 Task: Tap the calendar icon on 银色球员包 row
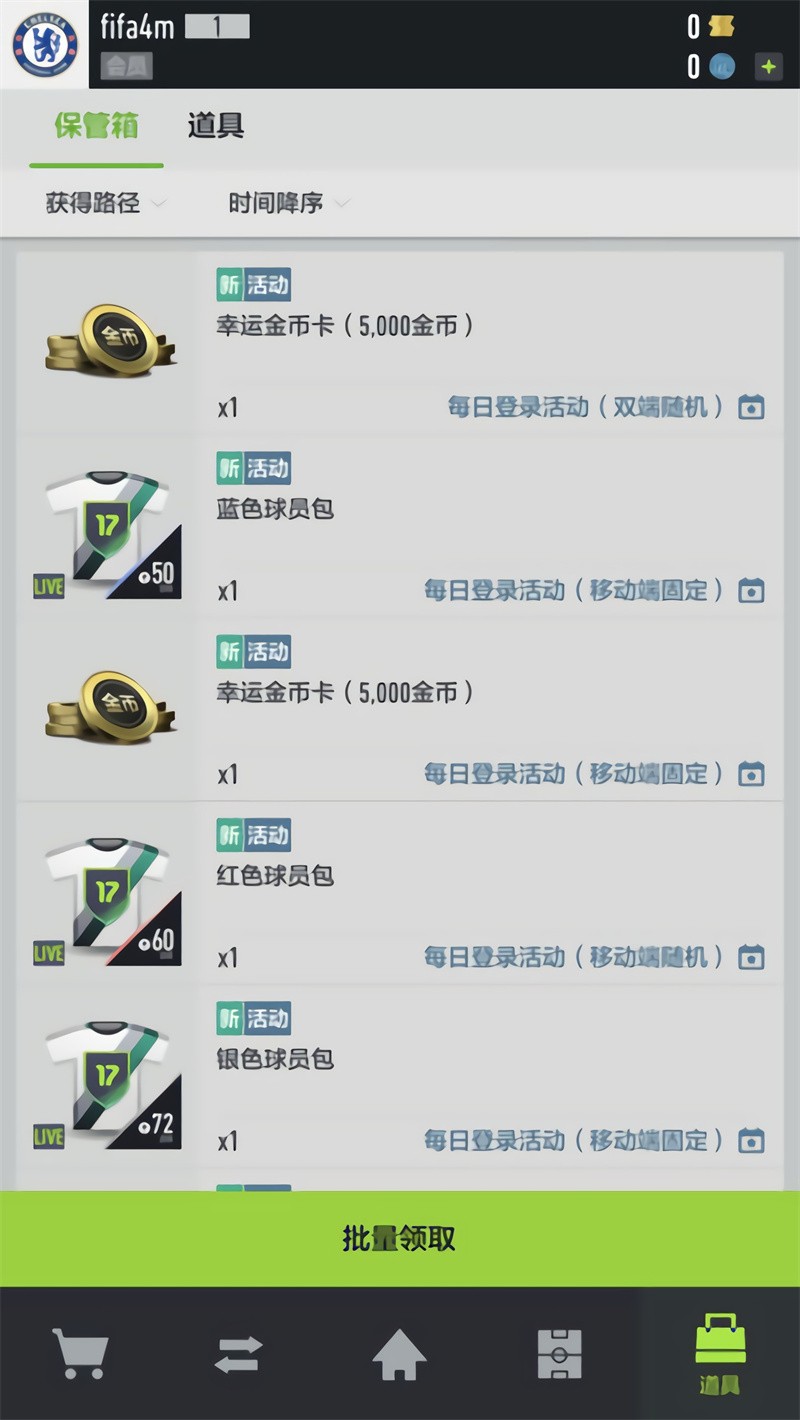[x=751, y=1140]
